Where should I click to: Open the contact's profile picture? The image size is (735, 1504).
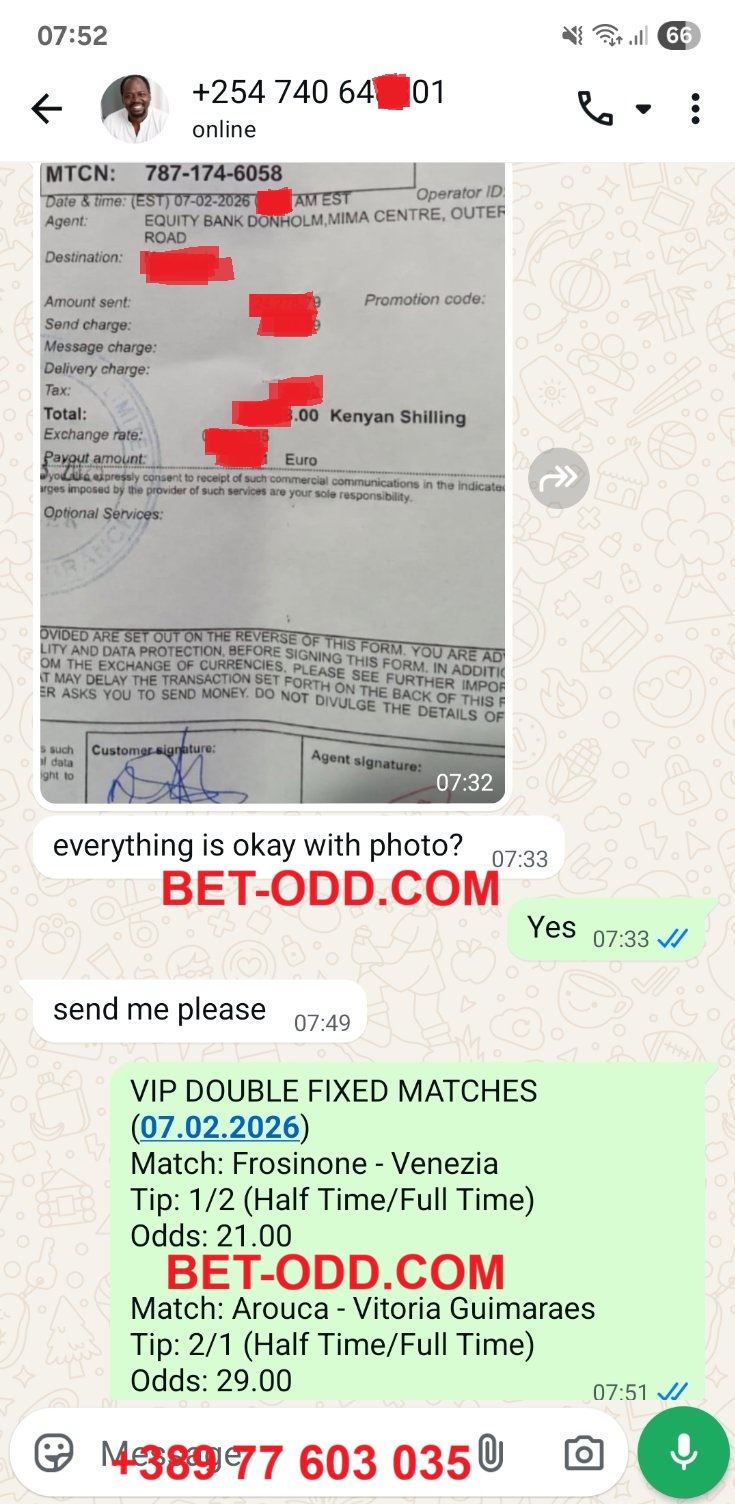point(135,108)
